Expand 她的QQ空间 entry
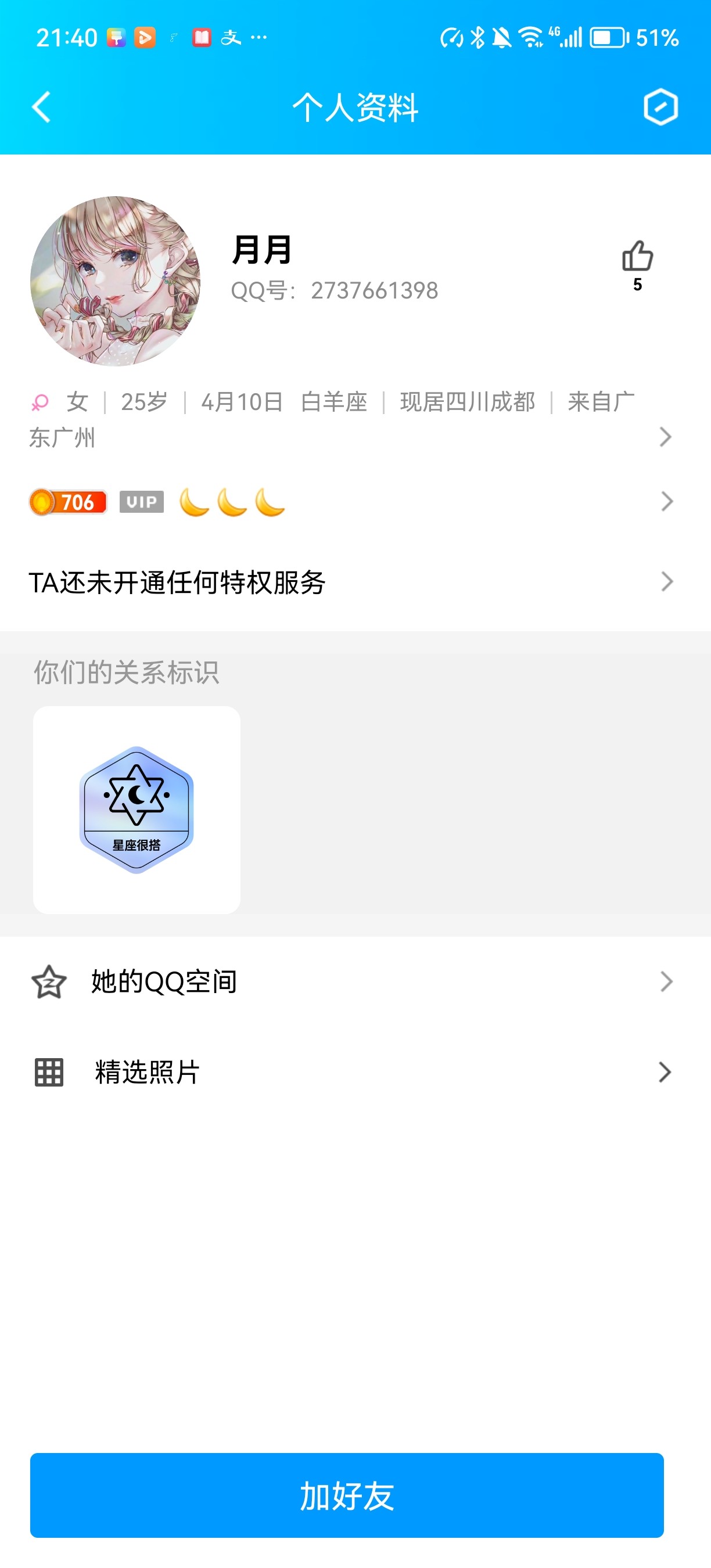Image resolution: width=711 pixels, height=1568 pixels. click(x=666, y=981)
